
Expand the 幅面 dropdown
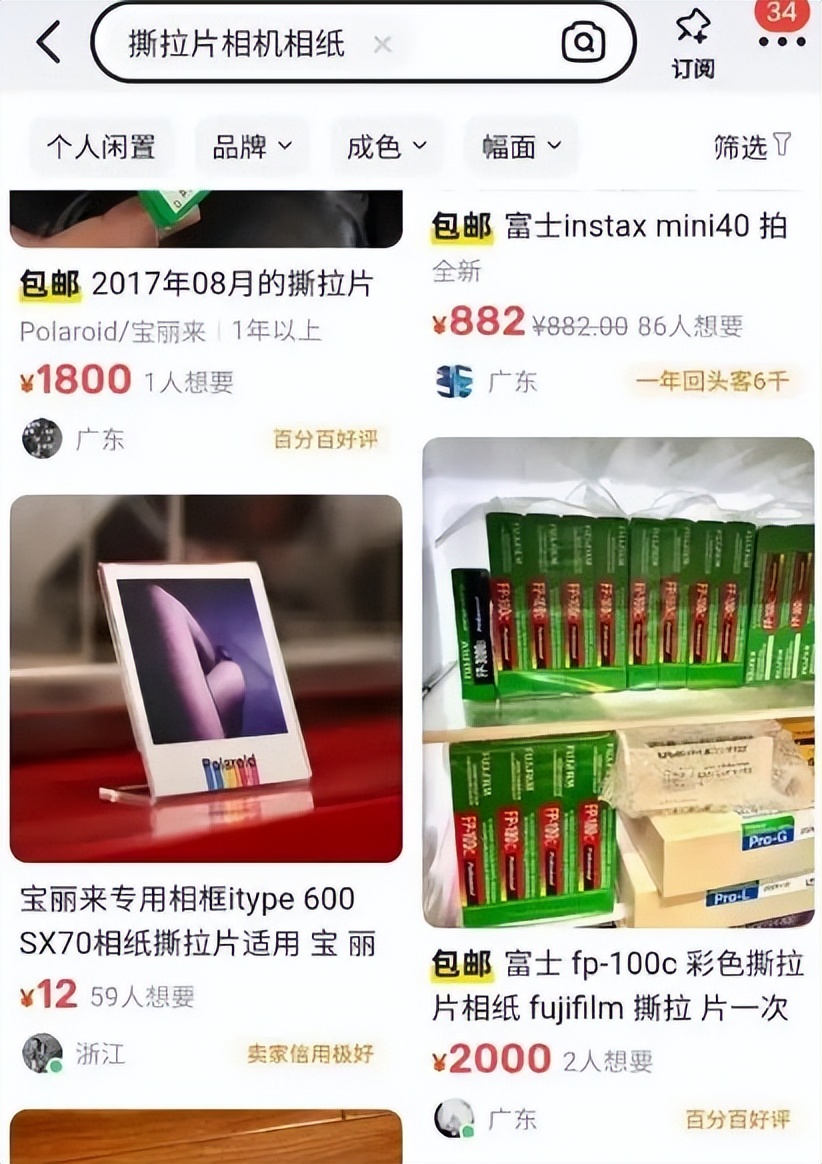(521, 148)
